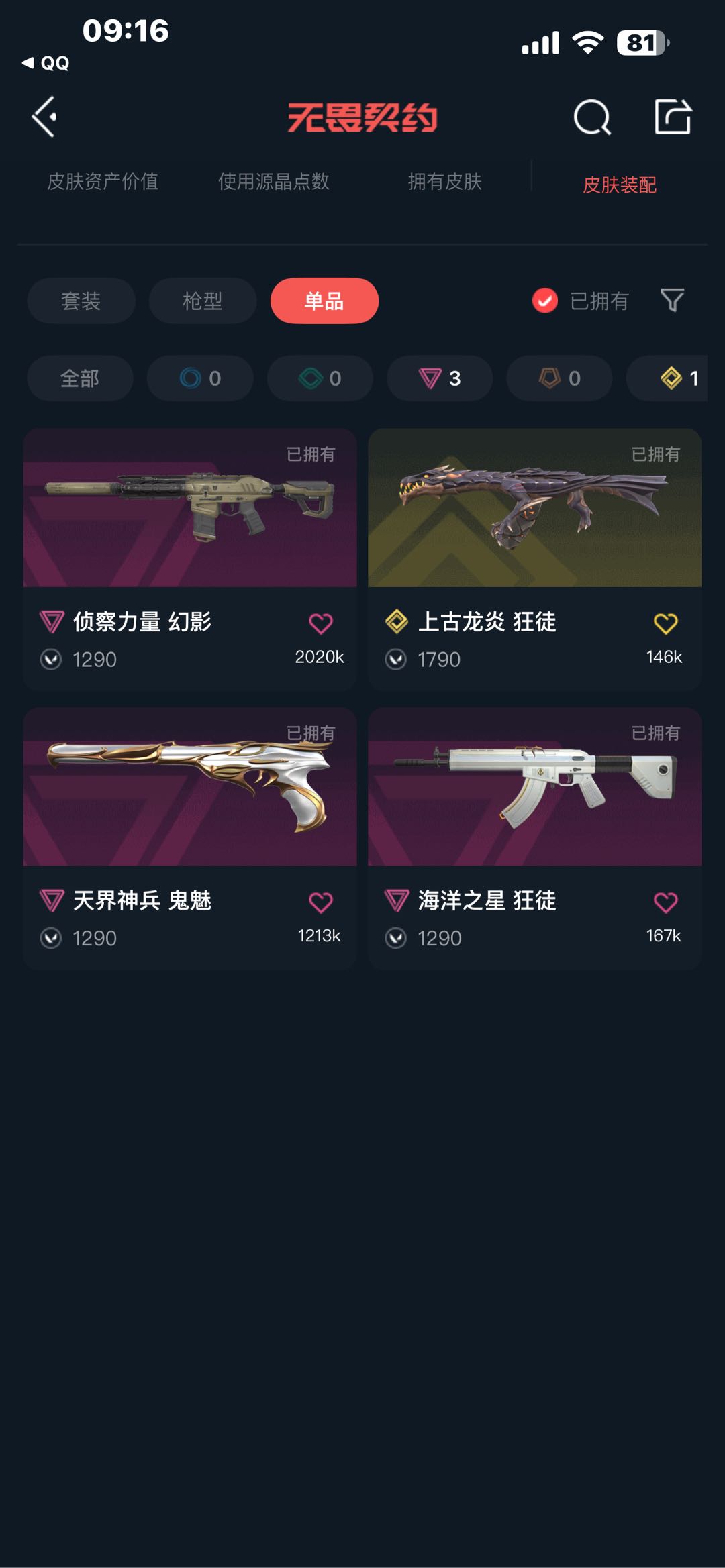
Task: Select the 套装 chip
Action: tap(81, 301)
